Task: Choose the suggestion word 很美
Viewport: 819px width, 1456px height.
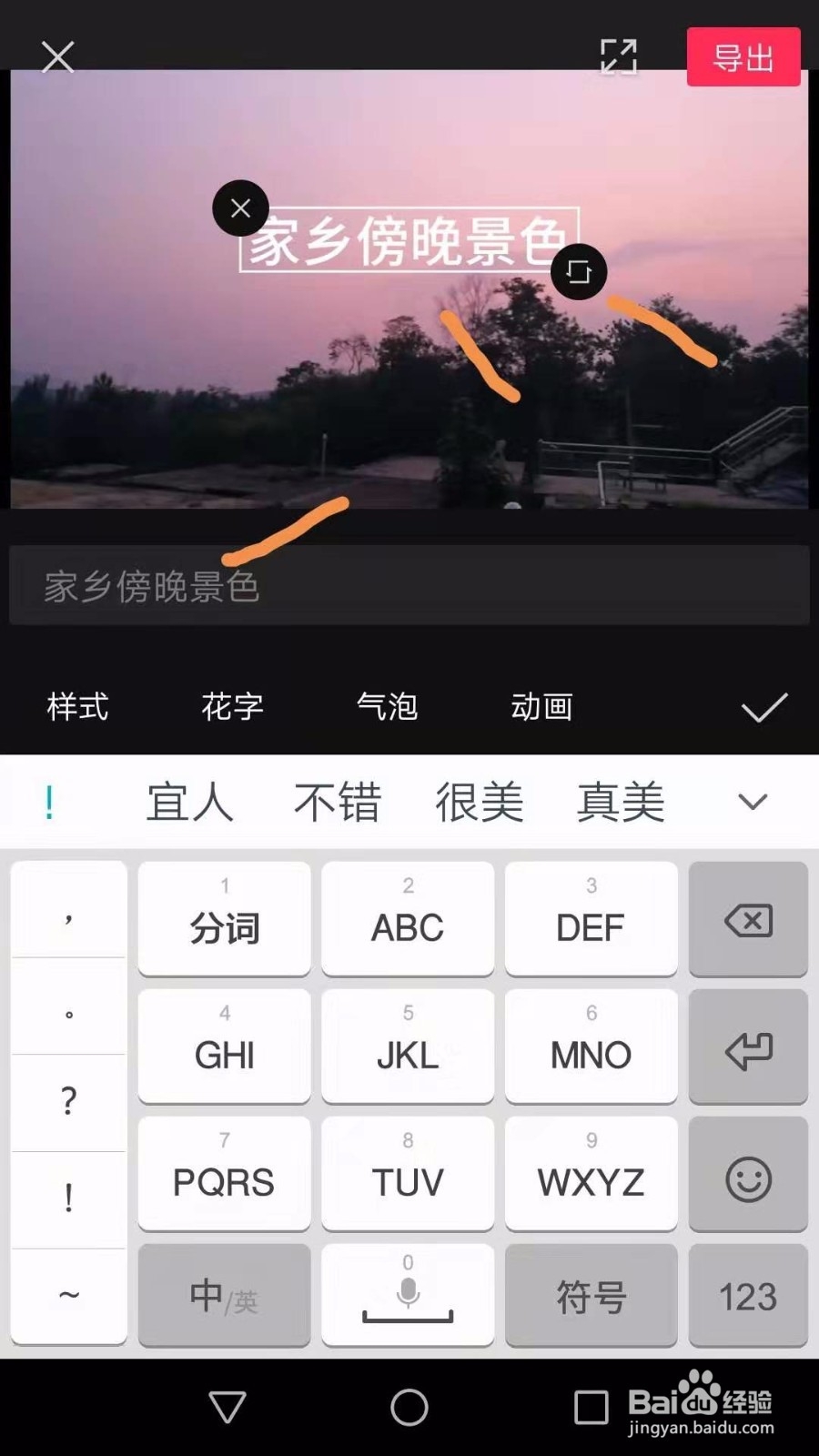Action: click(x=478, y=801)
